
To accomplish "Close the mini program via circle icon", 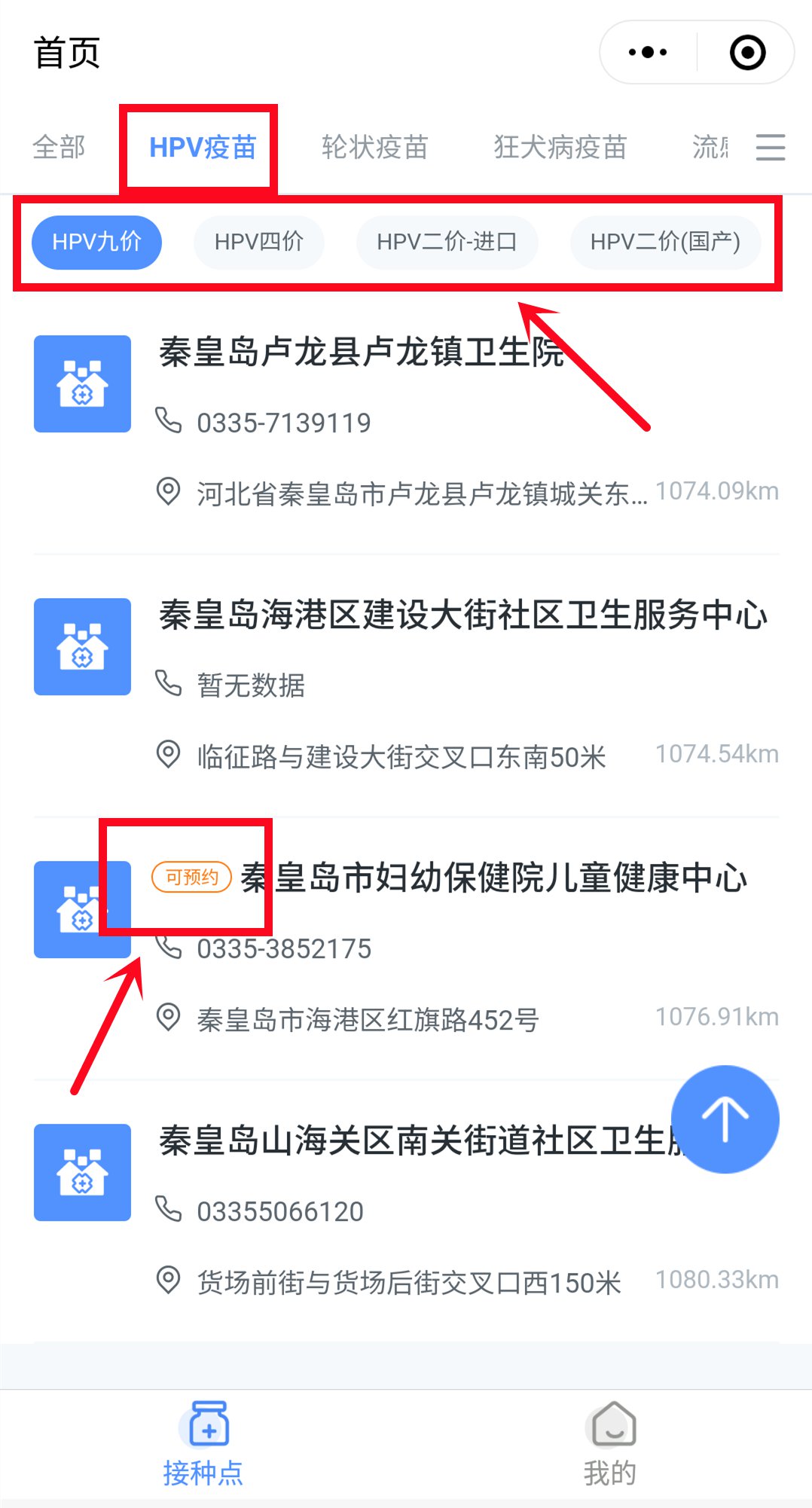I will (747, 53).
